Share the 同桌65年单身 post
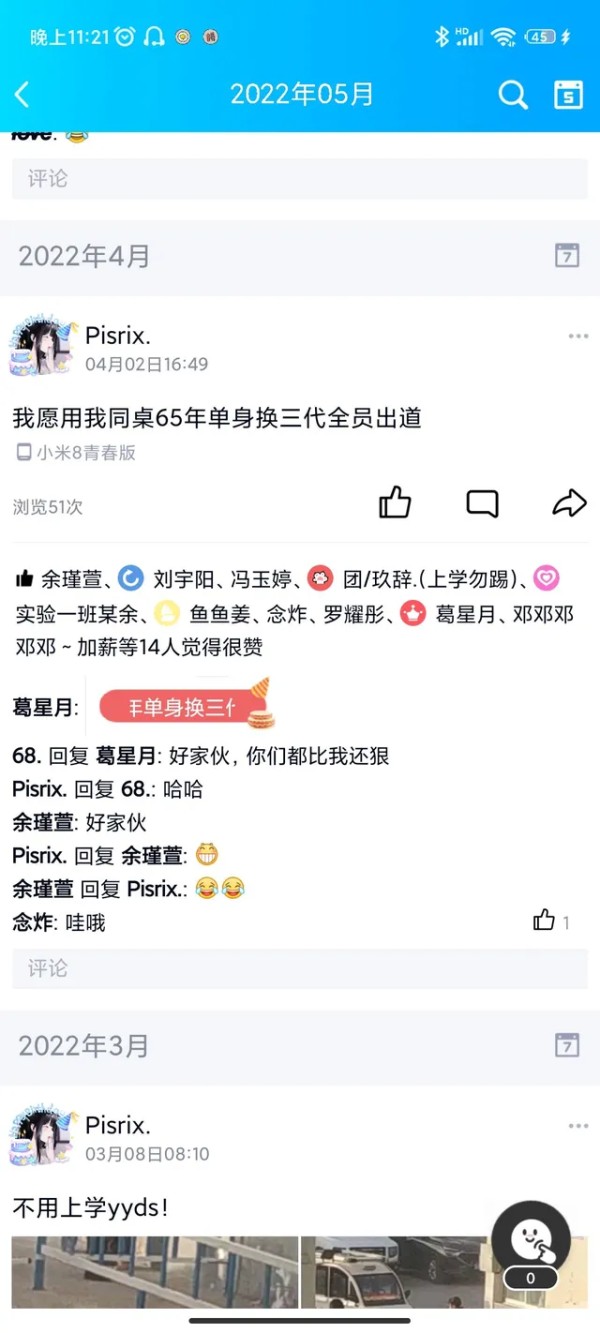 pyautogui.click(x=569, y=503)
